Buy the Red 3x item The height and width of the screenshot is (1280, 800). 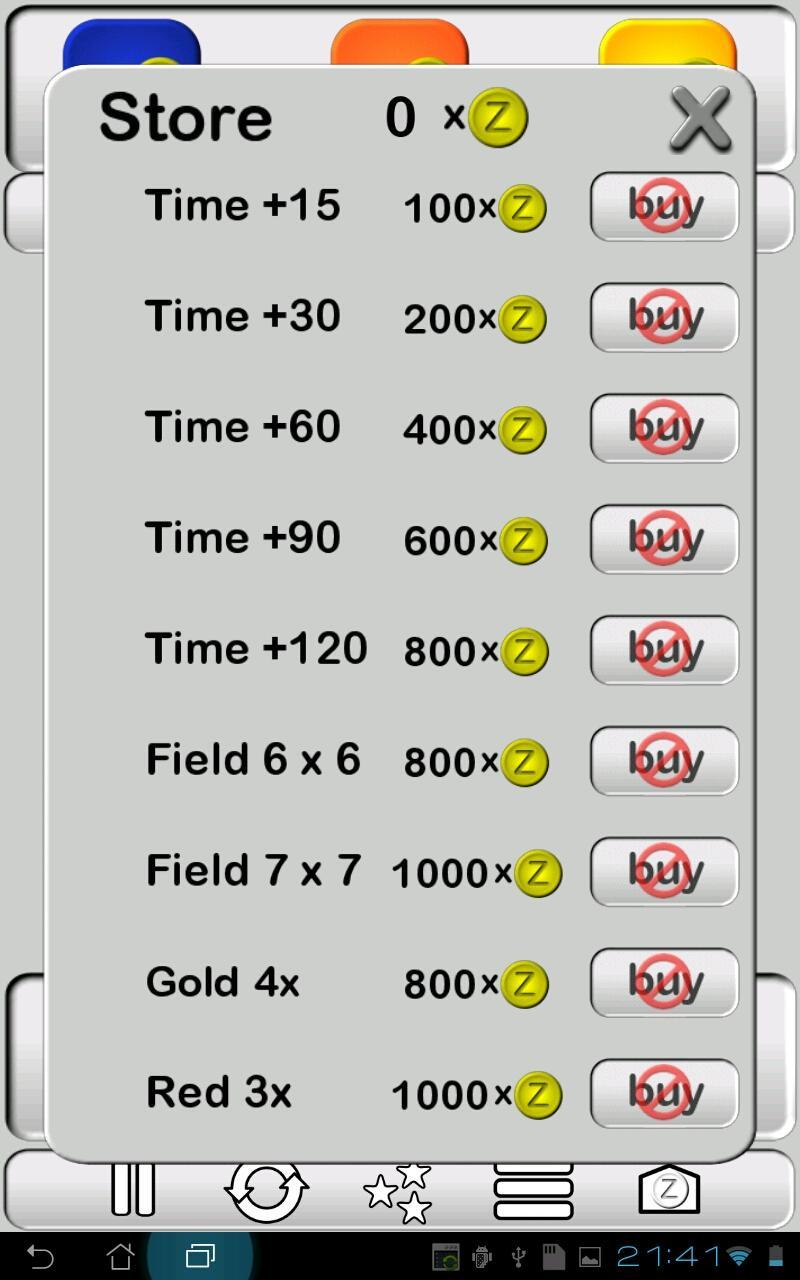click(664, 1094)
